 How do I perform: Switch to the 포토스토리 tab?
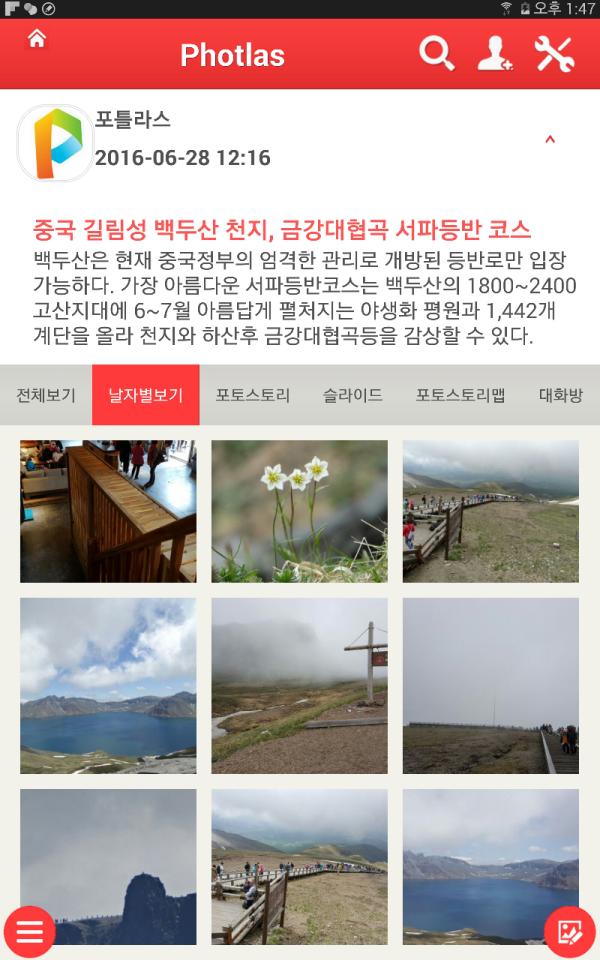point(252,395)
